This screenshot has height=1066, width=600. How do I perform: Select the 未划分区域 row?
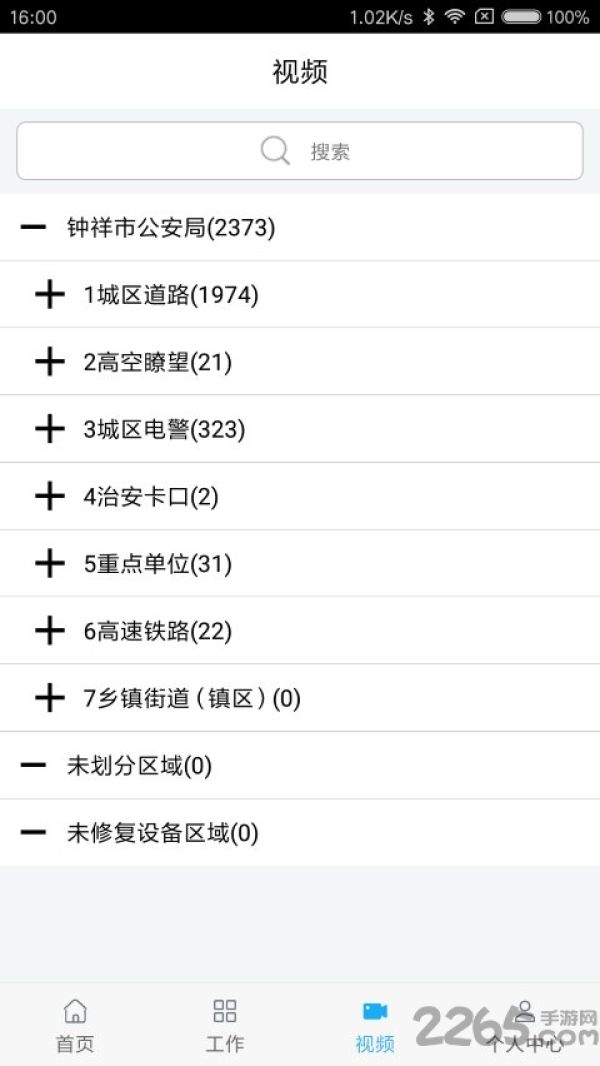tap(300, 766)
